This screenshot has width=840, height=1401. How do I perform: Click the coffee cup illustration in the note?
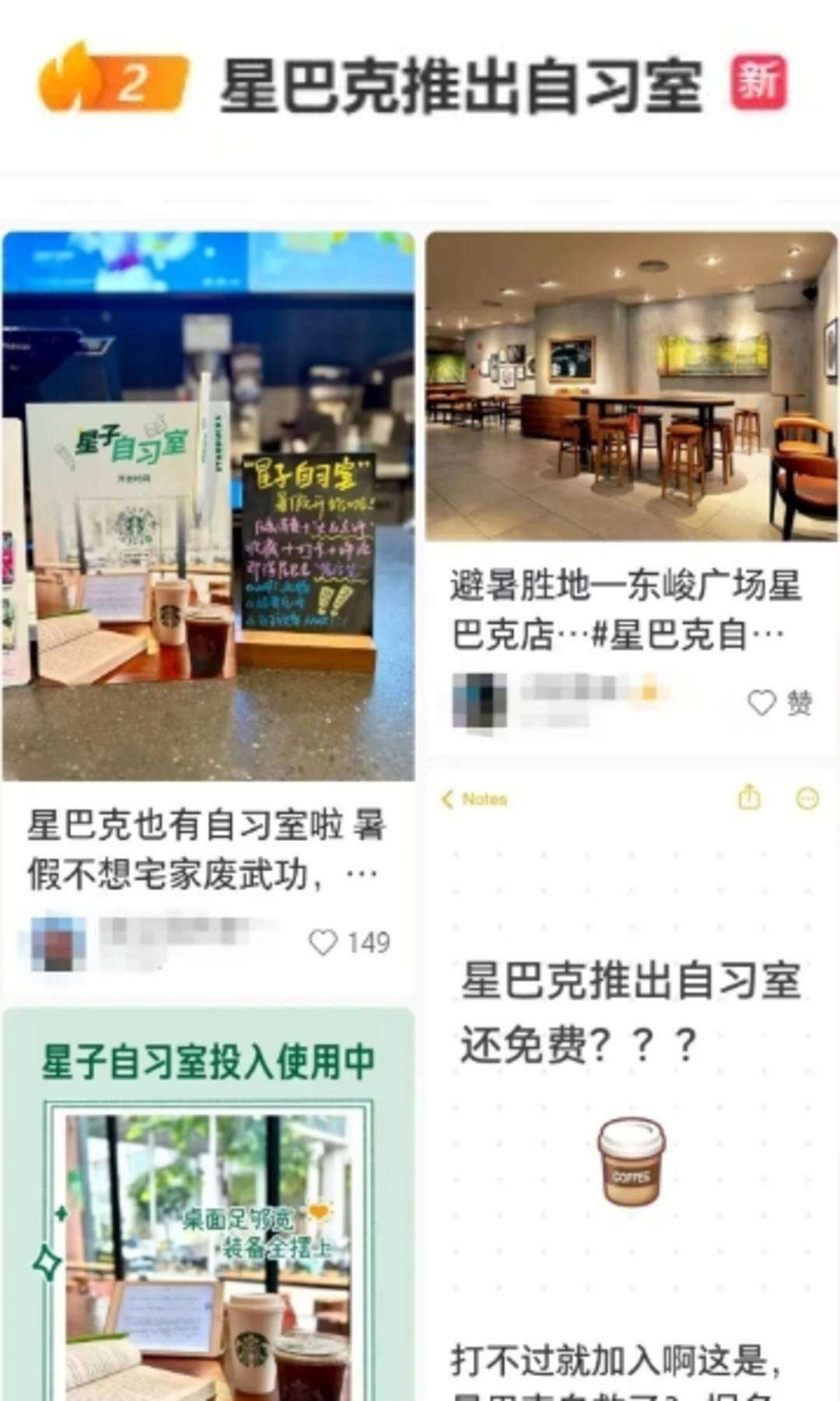tap(632, 1158)
